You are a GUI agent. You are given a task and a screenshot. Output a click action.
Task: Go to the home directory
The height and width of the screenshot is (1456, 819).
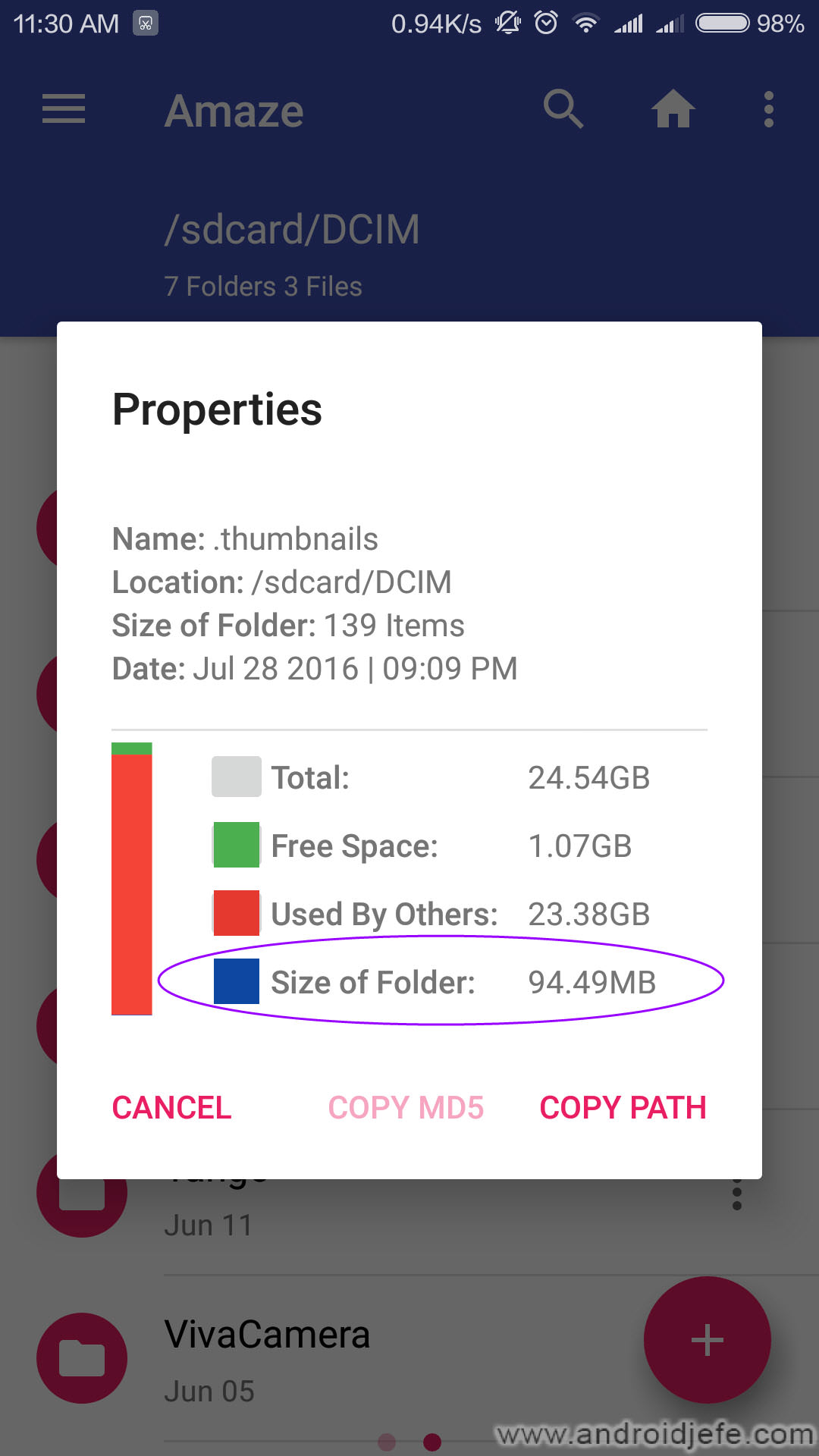pyautogui.click(x=673, y=109)
